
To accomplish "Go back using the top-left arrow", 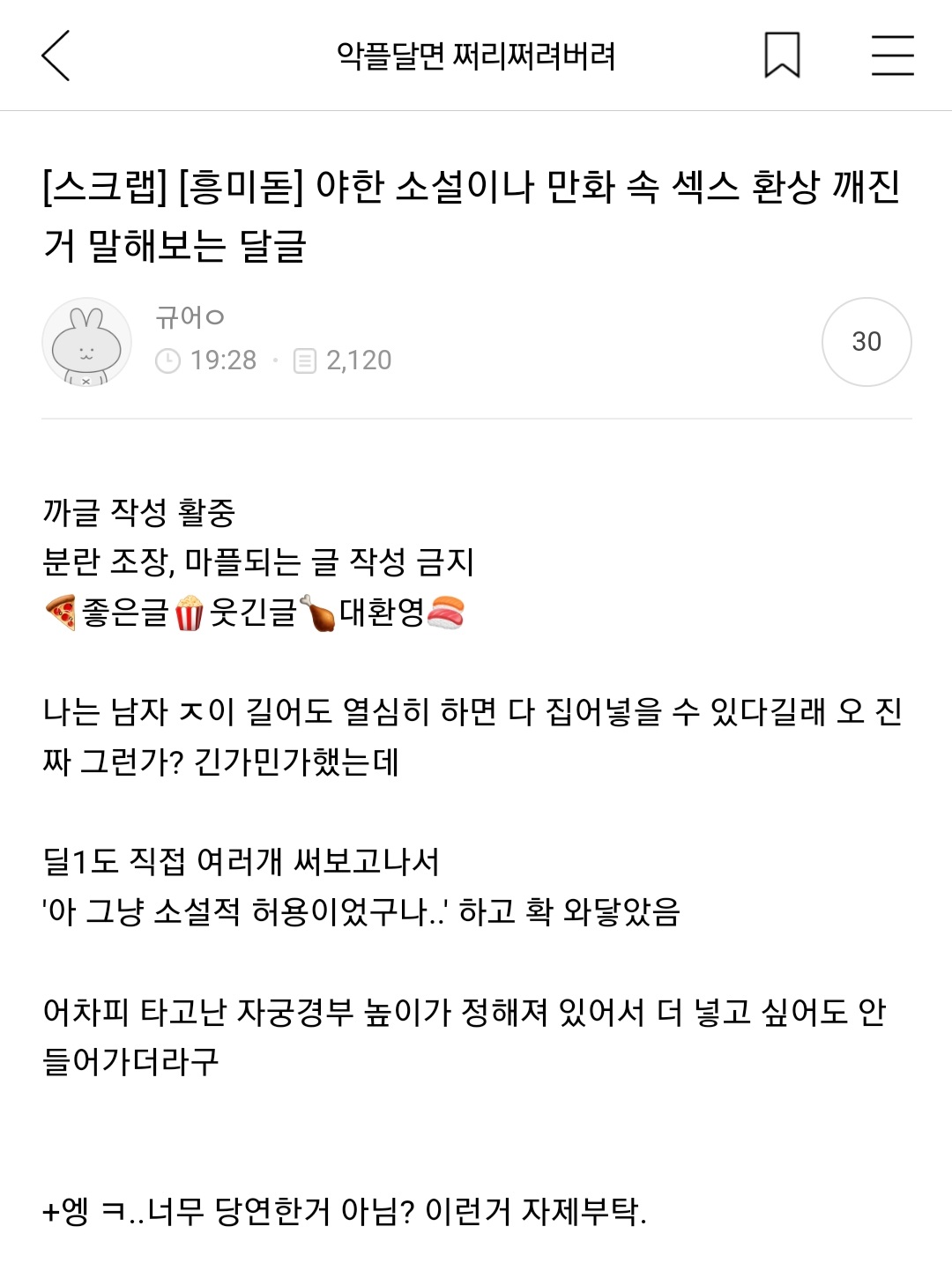I will pos(56,56).
